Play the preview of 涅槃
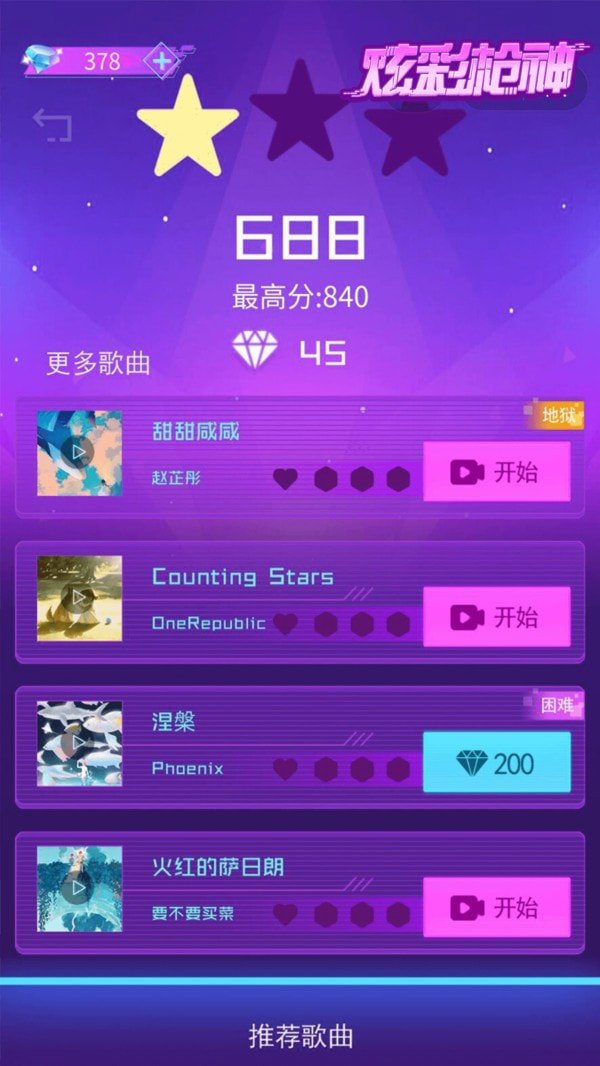The image size is (600, 1066). point(79,743)
